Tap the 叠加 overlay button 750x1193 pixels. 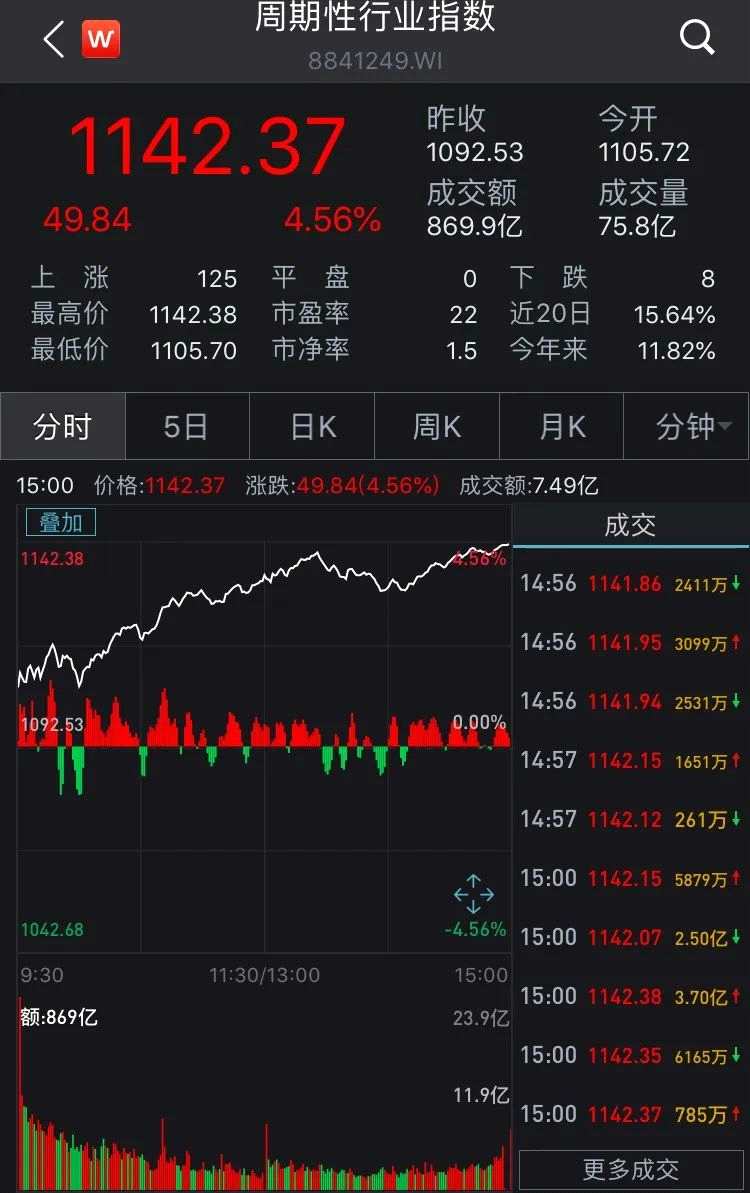coord(61,522)
